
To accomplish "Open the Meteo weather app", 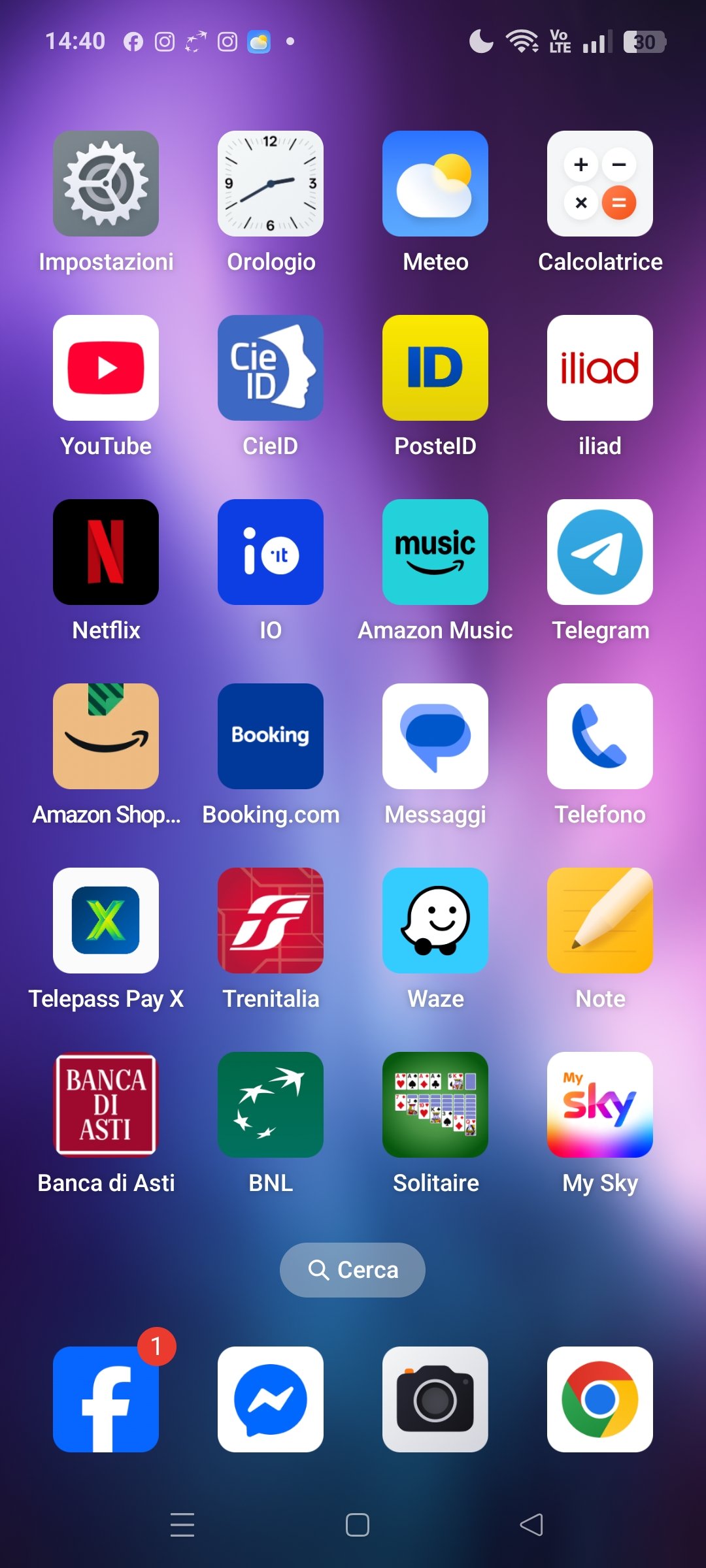I will click(435, 184).
